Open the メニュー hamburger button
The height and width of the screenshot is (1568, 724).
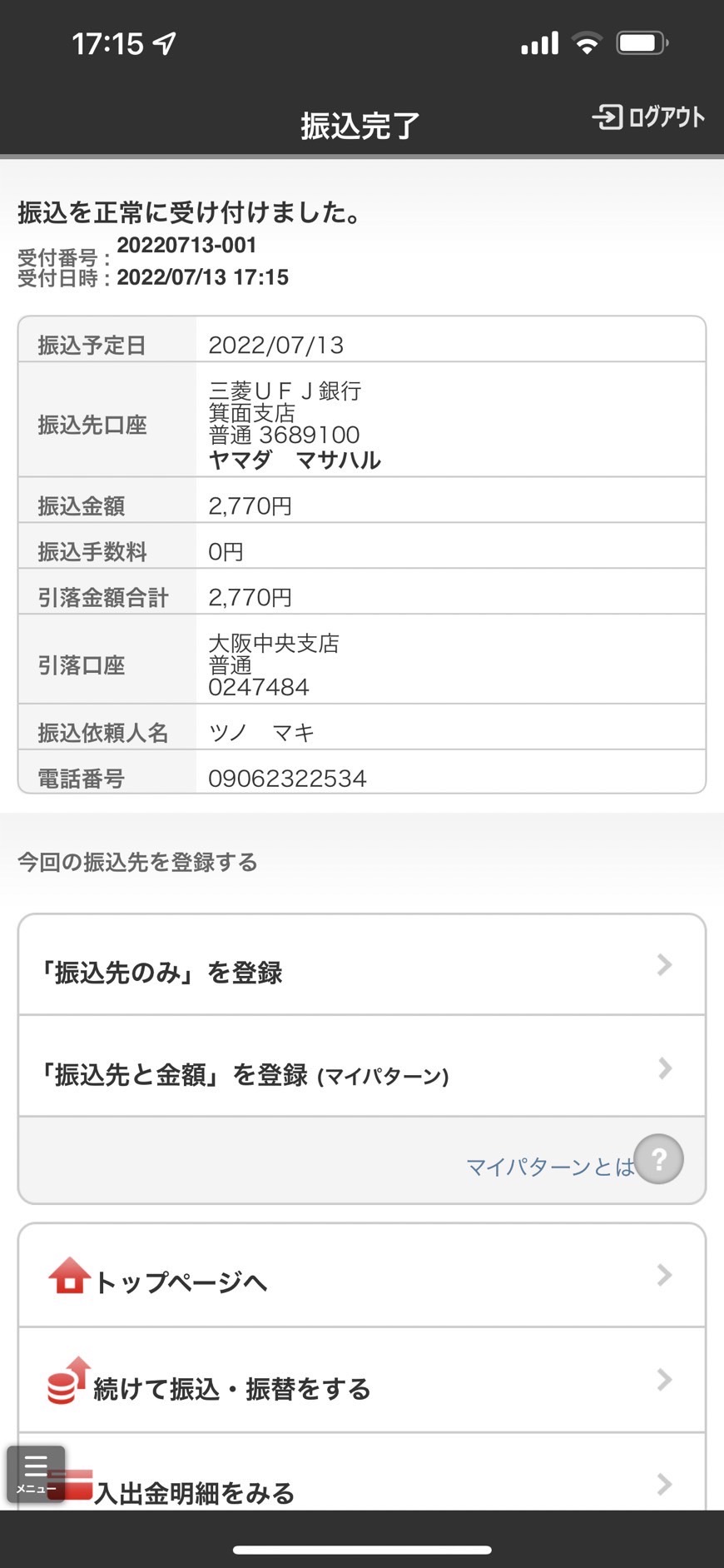[36, 1474]
